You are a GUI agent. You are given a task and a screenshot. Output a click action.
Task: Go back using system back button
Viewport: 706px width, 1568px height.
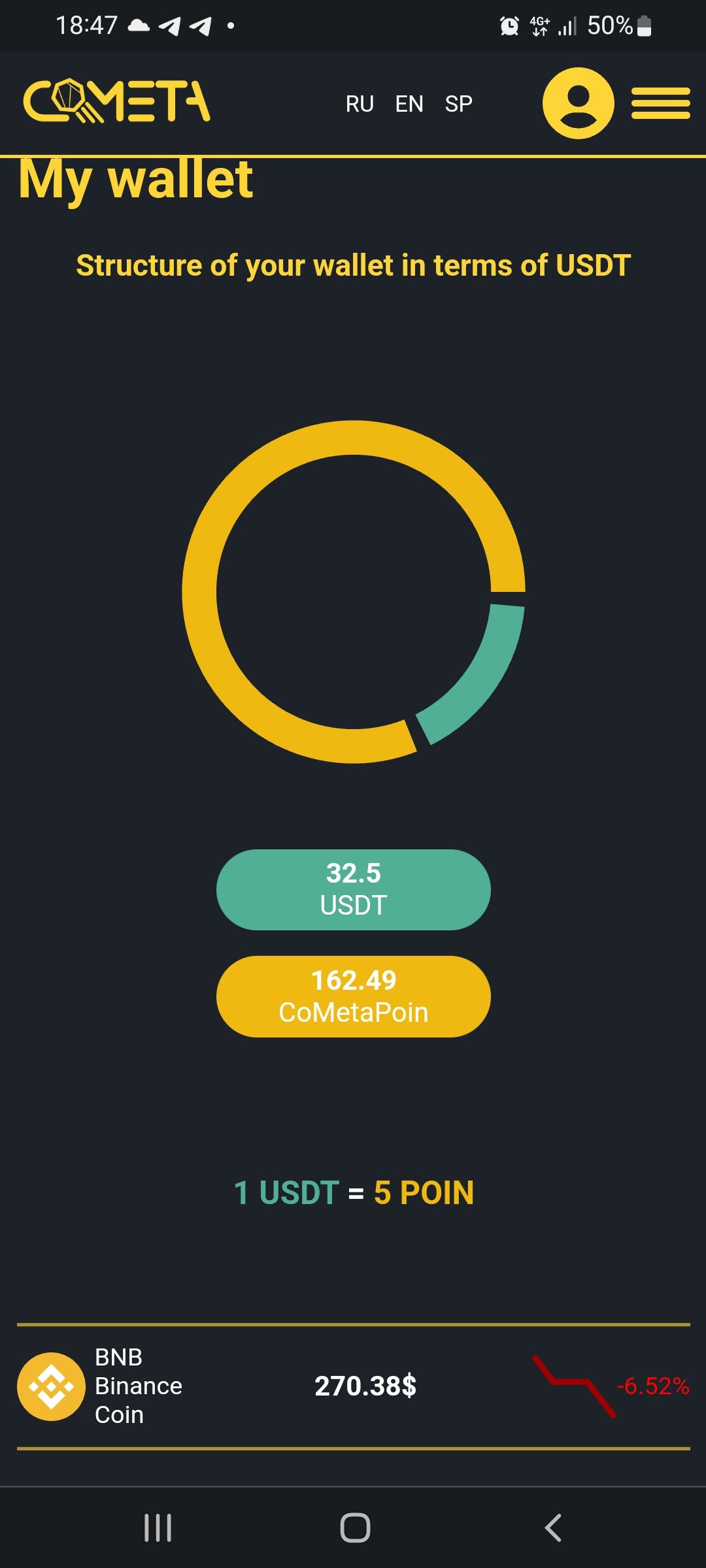(553, 1527)
